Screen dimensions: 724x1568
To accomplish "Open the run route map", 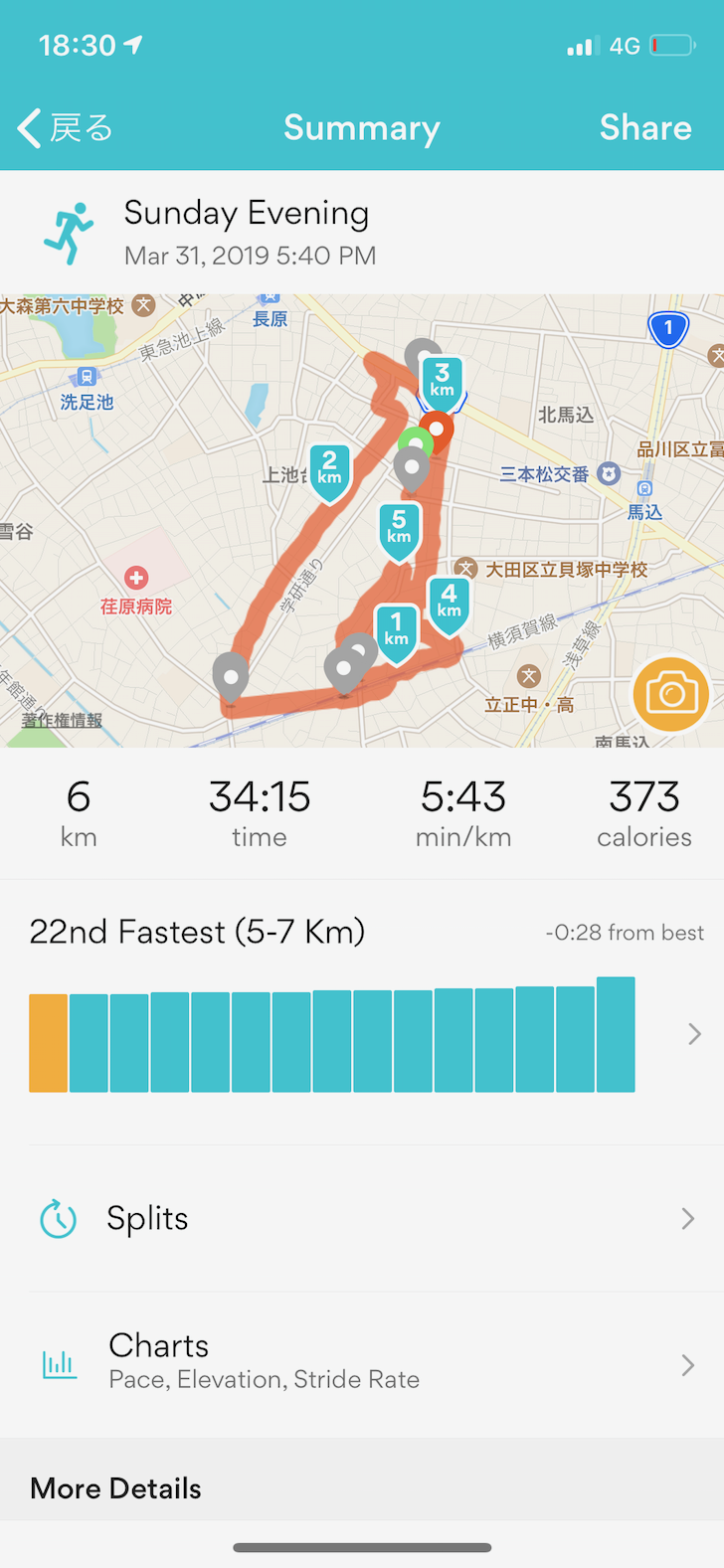I will 362,520.
